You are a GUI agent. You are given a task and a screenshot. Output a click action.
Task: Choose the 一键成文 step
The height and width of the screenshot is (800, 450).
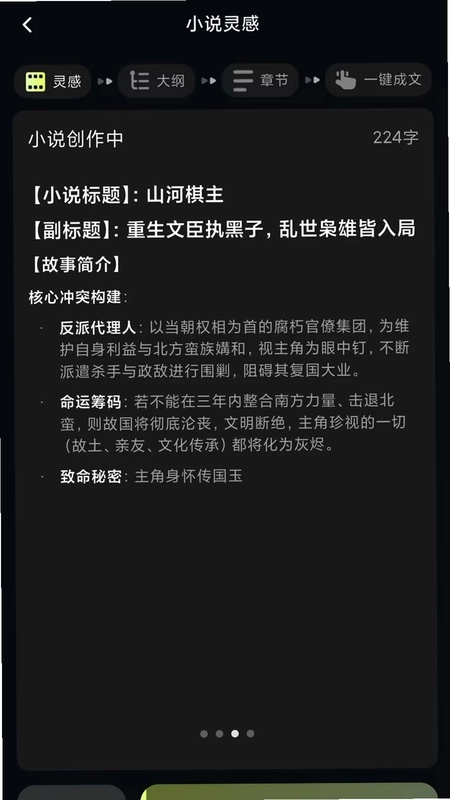[x=379, y=80]
